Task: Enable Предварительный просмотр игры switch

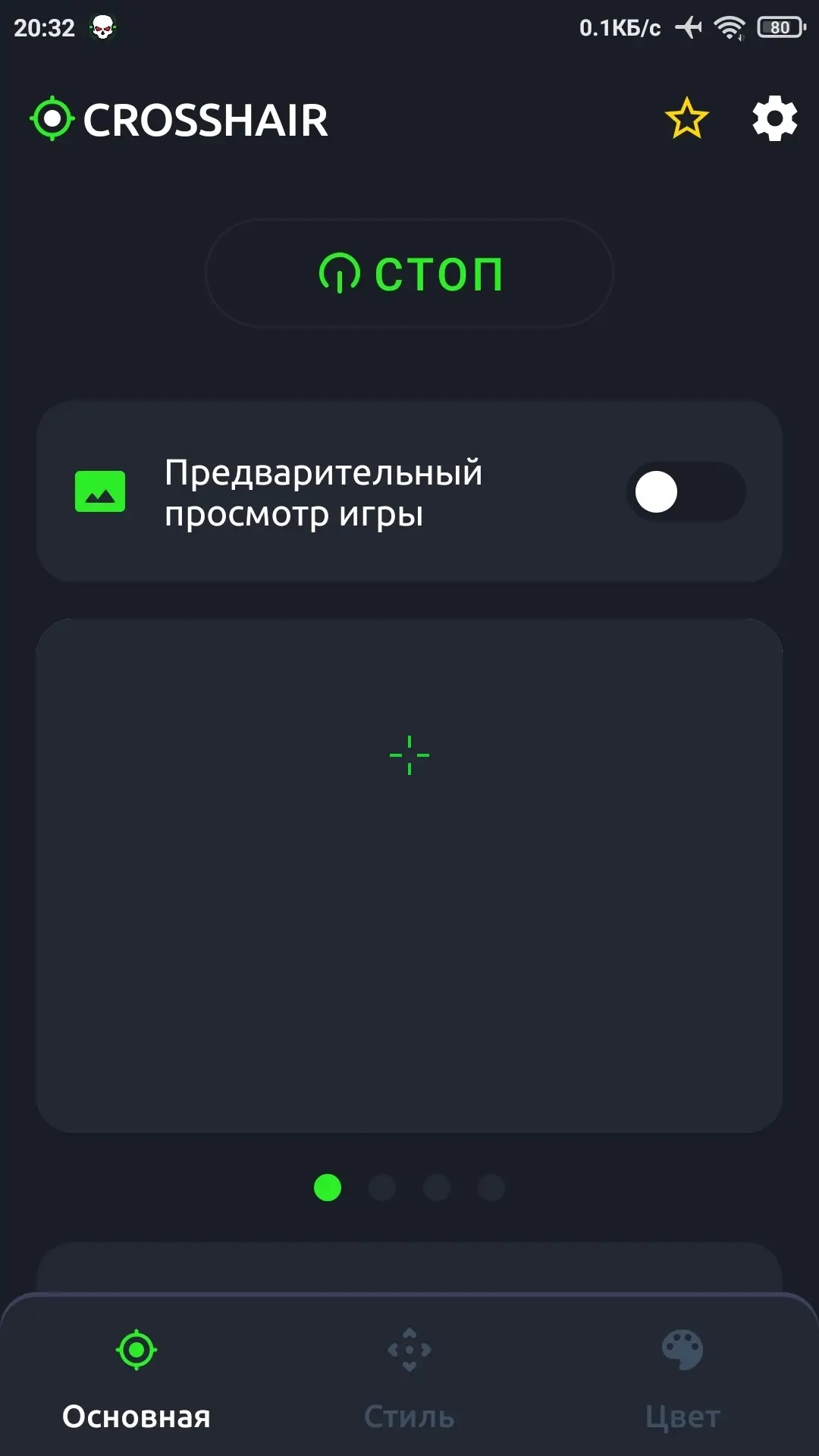Action: (x=686, y=492)
